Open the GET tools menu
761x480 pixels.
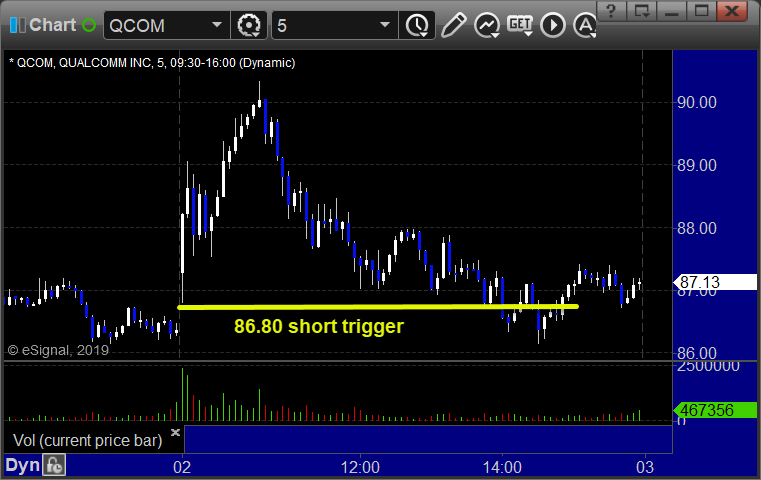[x=520, y=23]
